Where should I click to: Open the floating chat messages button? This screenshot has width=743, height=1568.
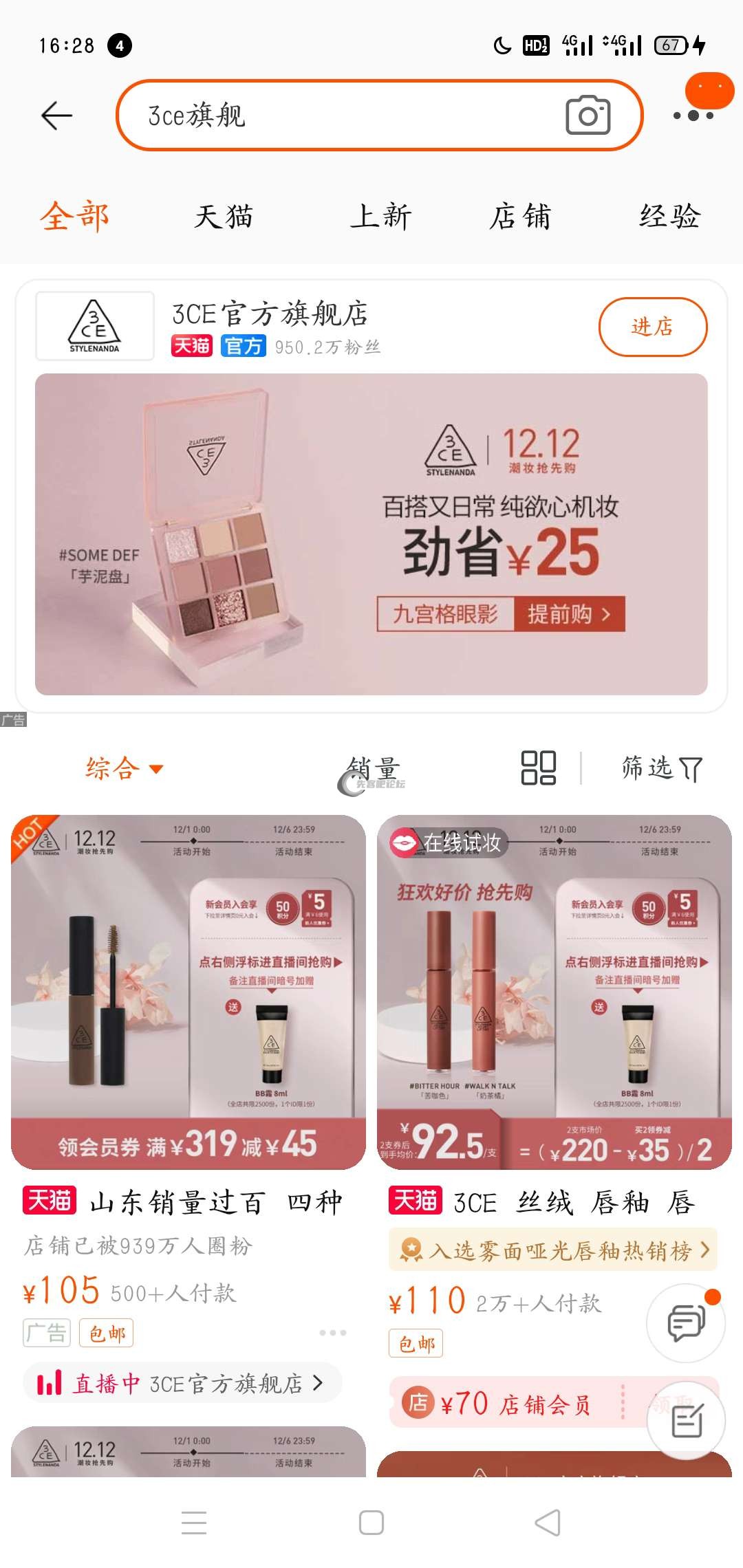pos(686,1322)
